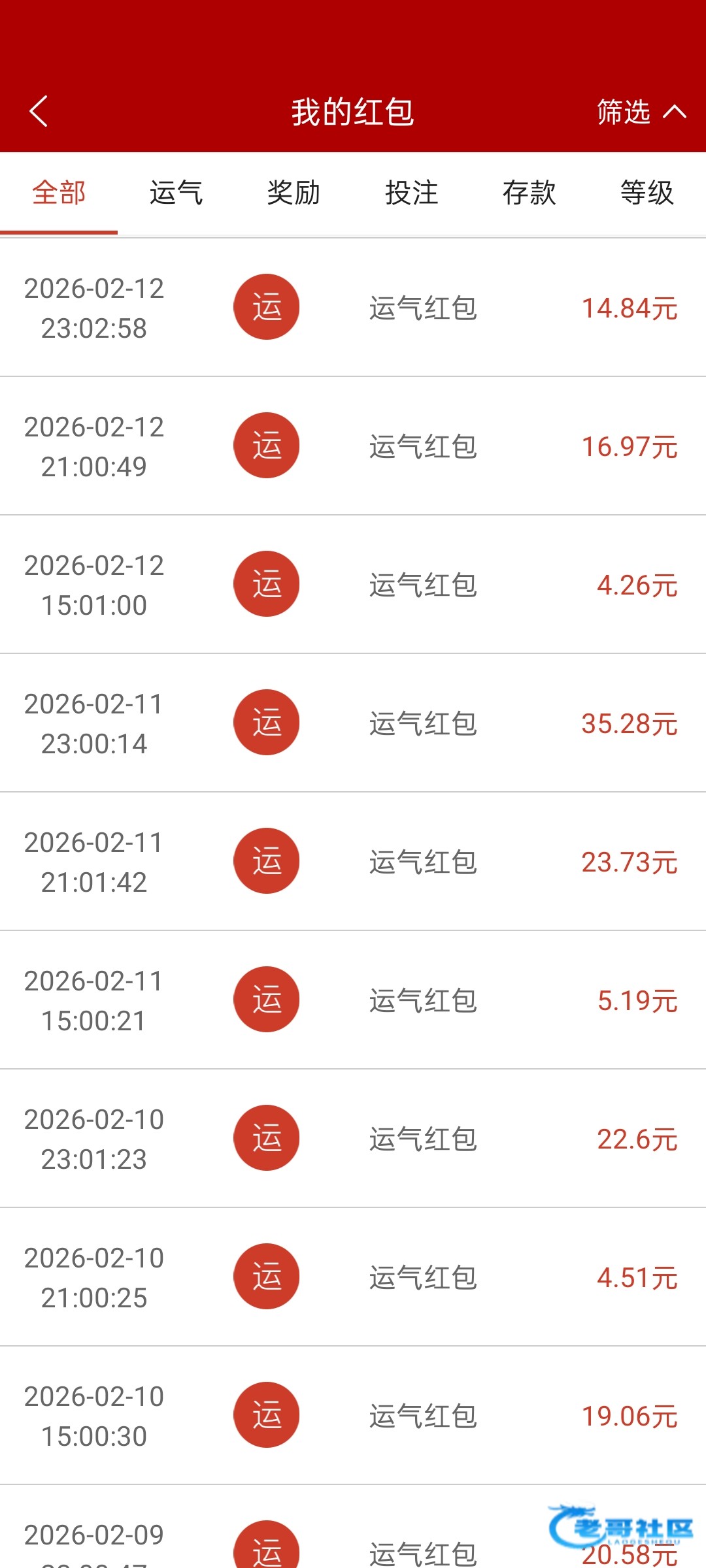Go back from 我的红包 page
The width and height of the screenshot is (706, 1568).
pyautogui.click(x=39, y=112)
